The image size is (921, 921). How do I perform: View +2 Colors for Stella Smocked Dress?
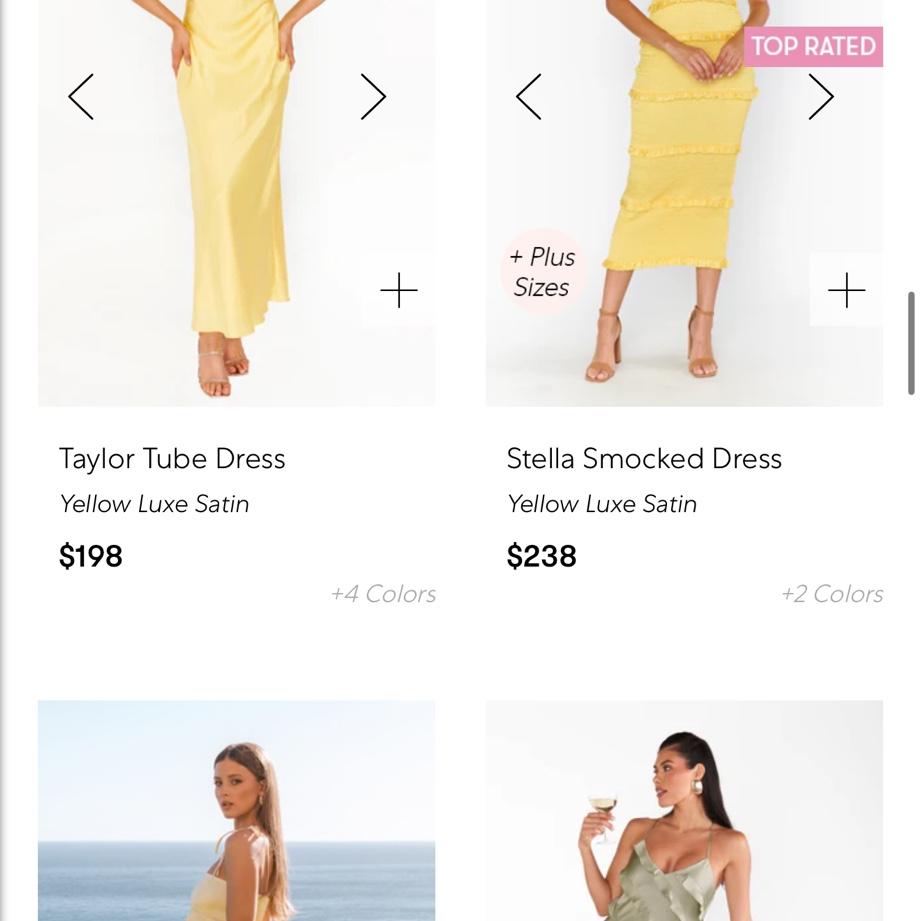[832, 594]
